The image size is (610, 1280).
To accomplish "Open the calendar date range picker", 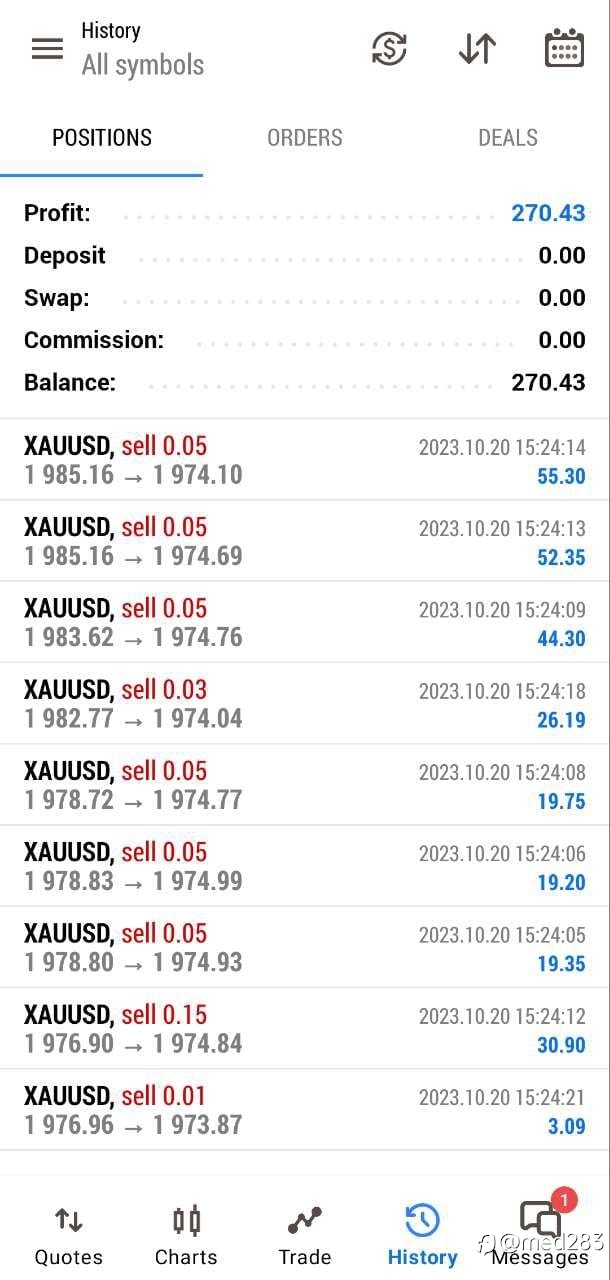I will coord(564,48).
